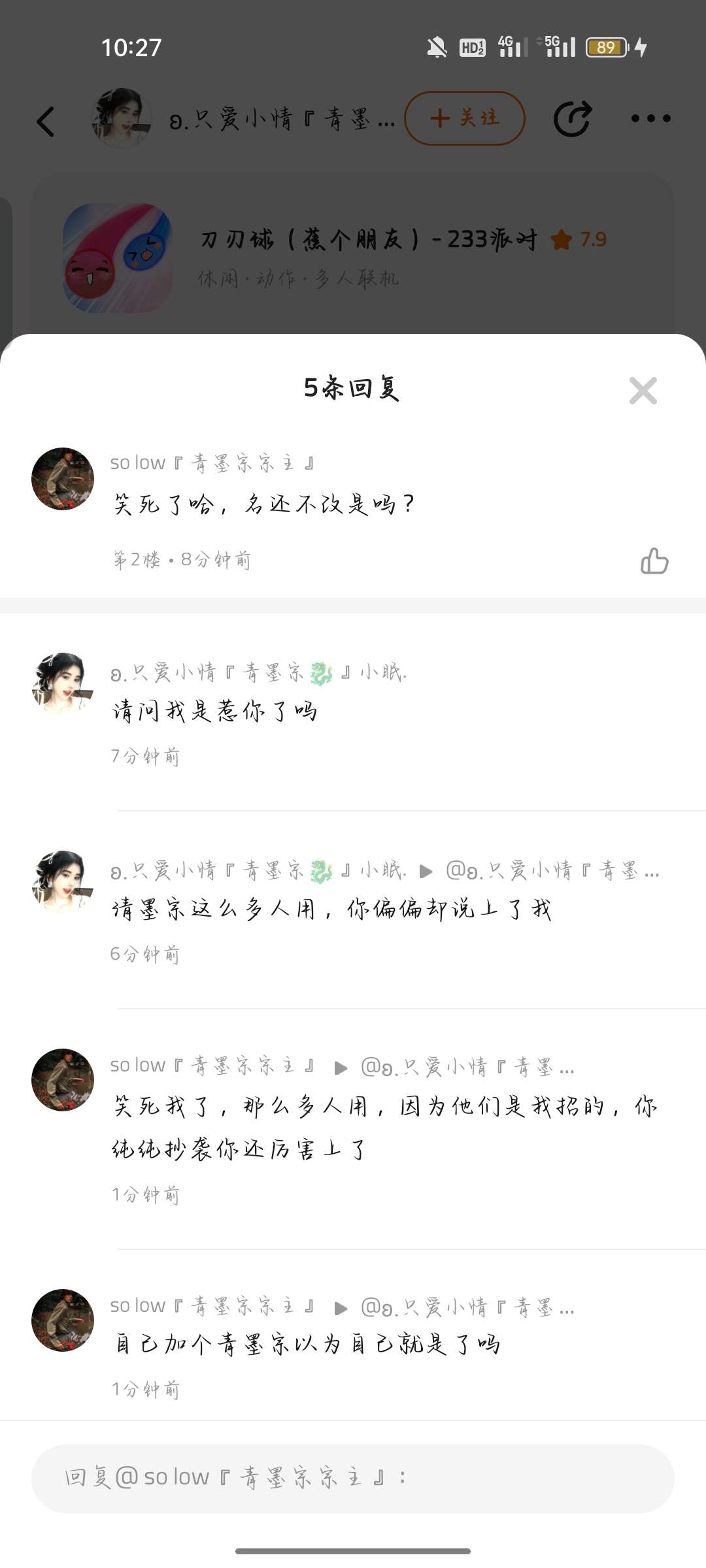Image resolution: width=706 pixels, height=1568 pixels.
Task: Like the 第2楼 comment by so low
Action: [x=654, y=561]
